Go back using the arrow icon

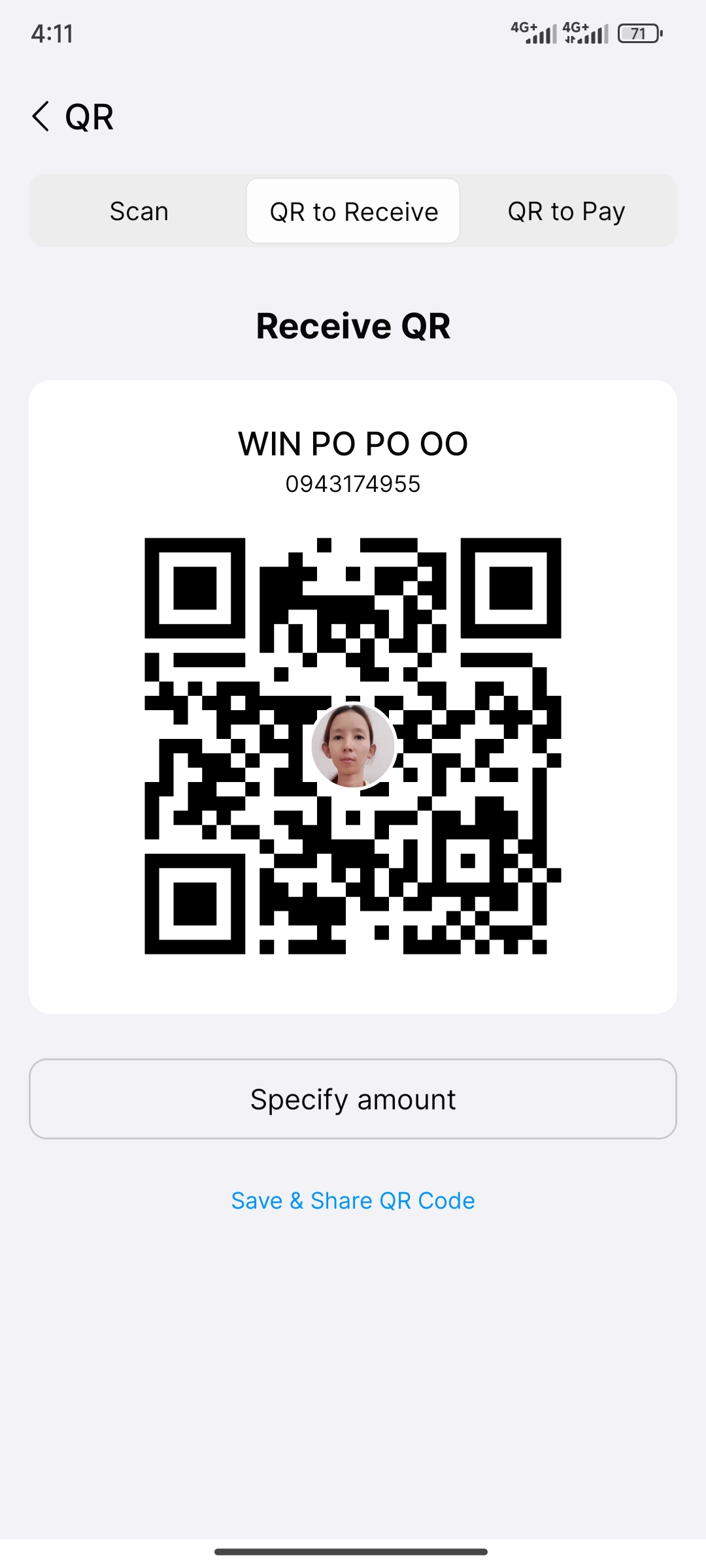(x=41, y=117)
